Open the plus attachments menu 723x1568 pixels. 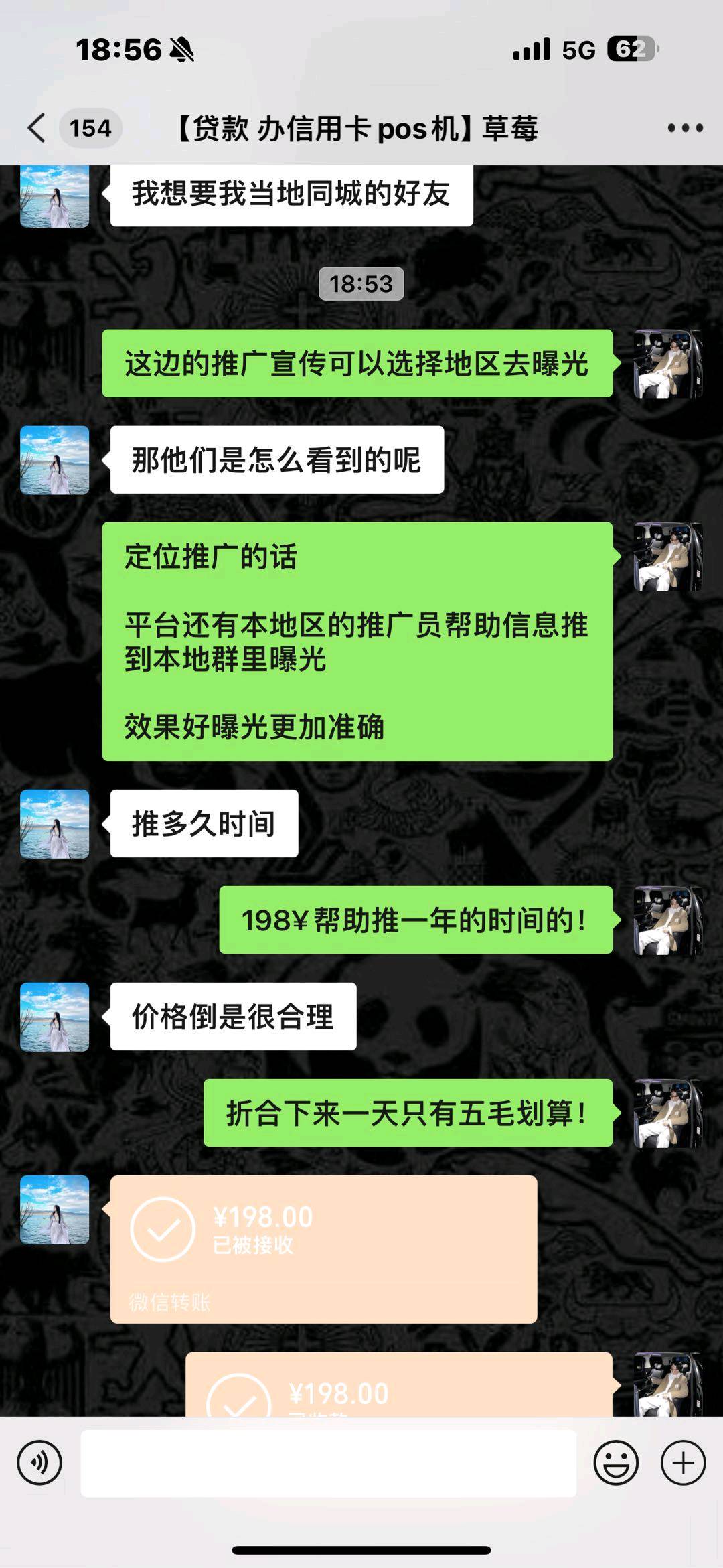(x=683, y=1463)
